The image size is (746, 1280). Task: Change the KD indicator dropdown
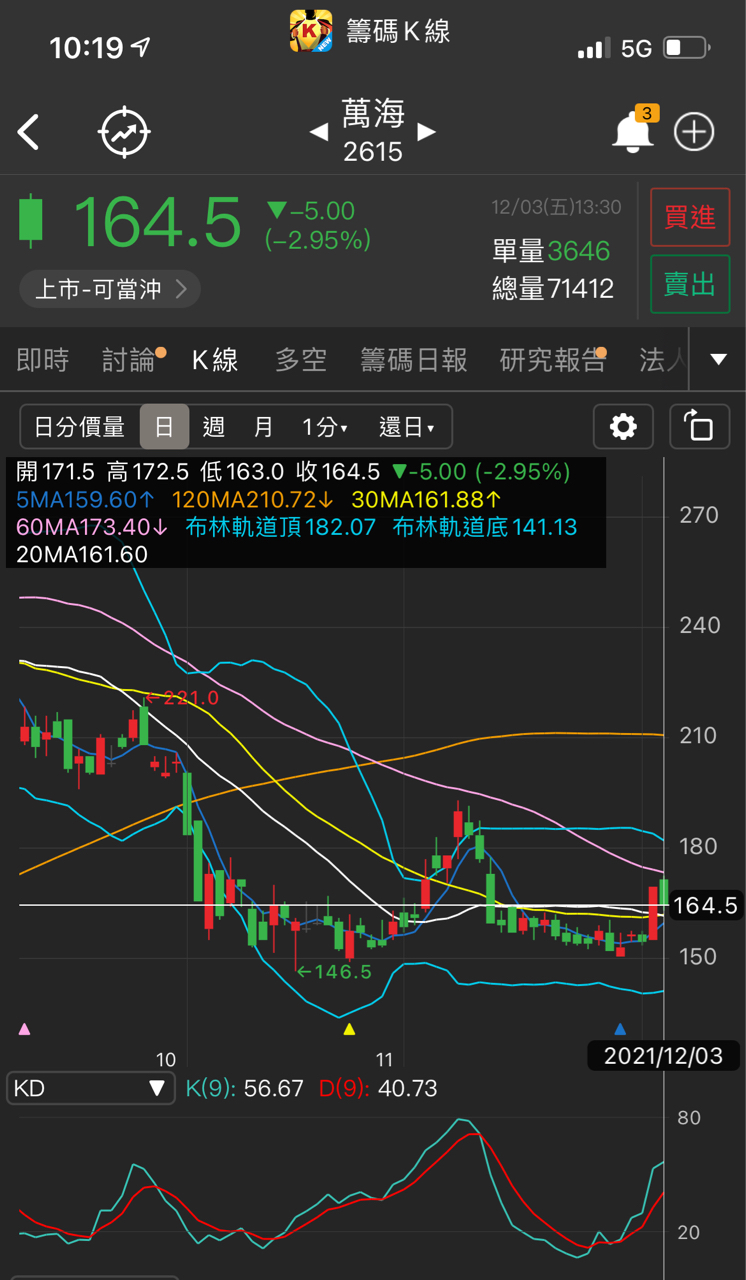(88, 1088)
